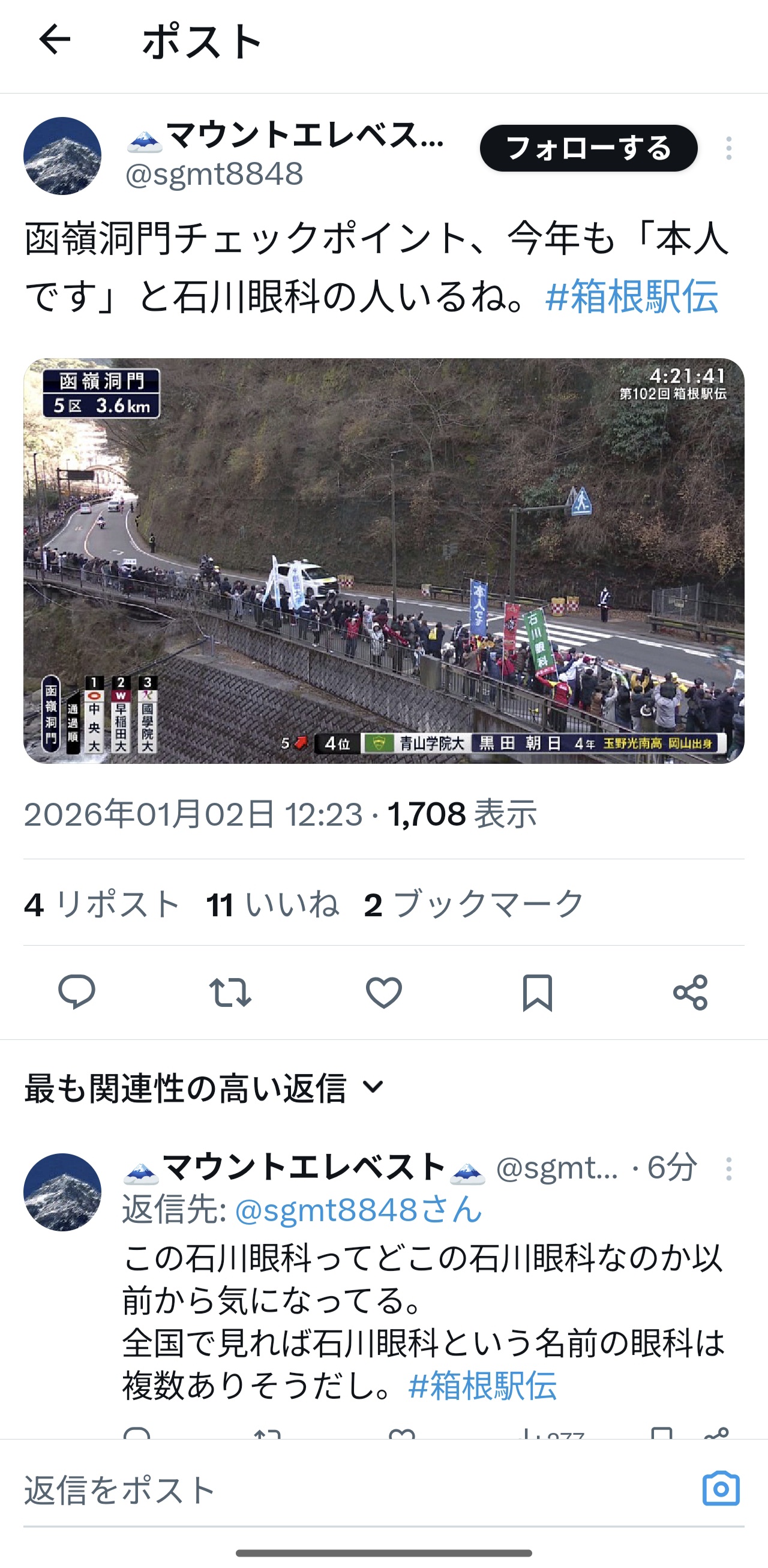Open overflow menu on the 6分 reply
768x1568 pixels.
pos(728,1169)
